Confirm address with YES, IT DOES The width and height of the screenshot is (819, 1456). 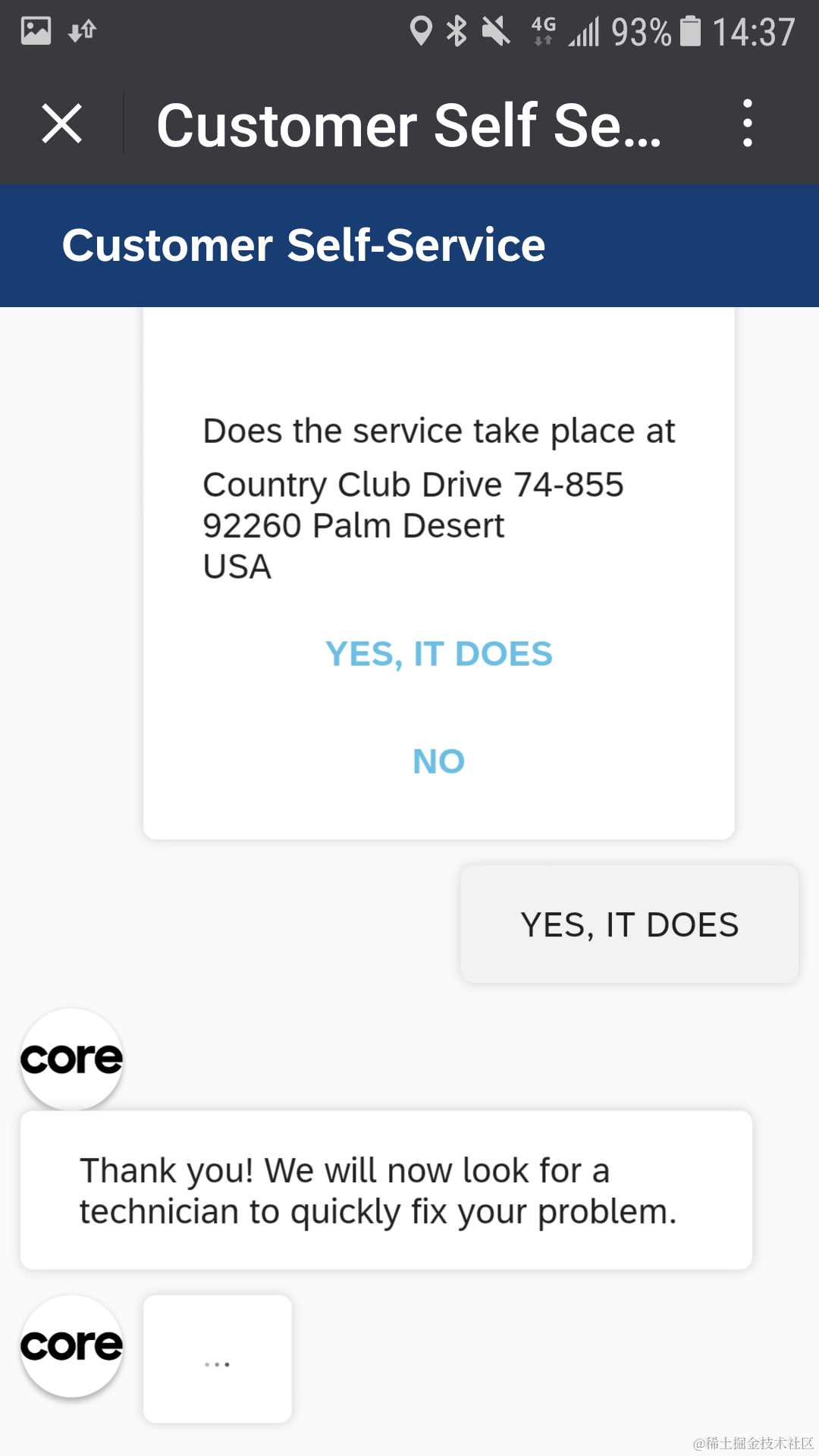[438, 654]
